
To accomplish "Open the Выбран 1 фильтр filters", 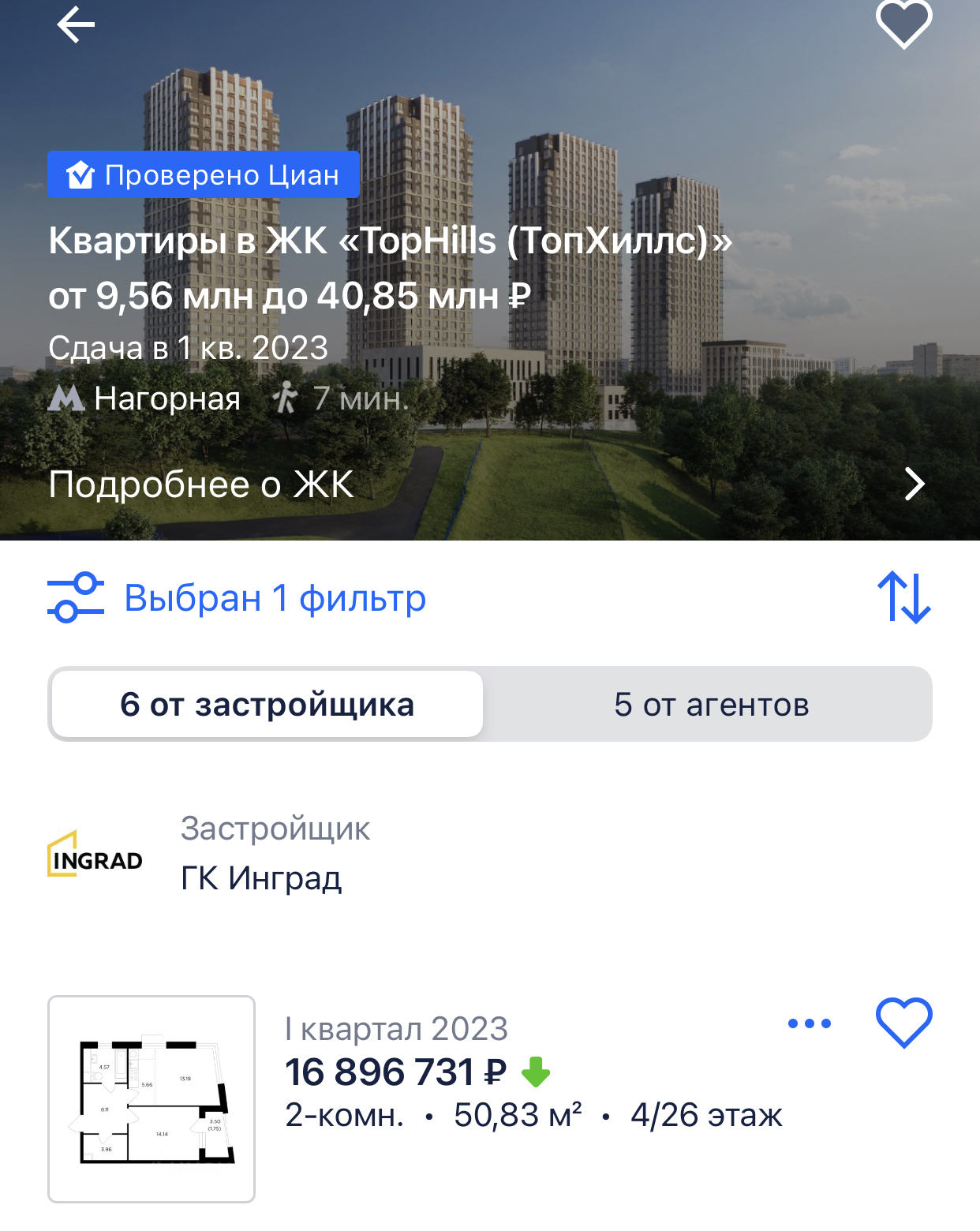I will [x=237, y=598].
